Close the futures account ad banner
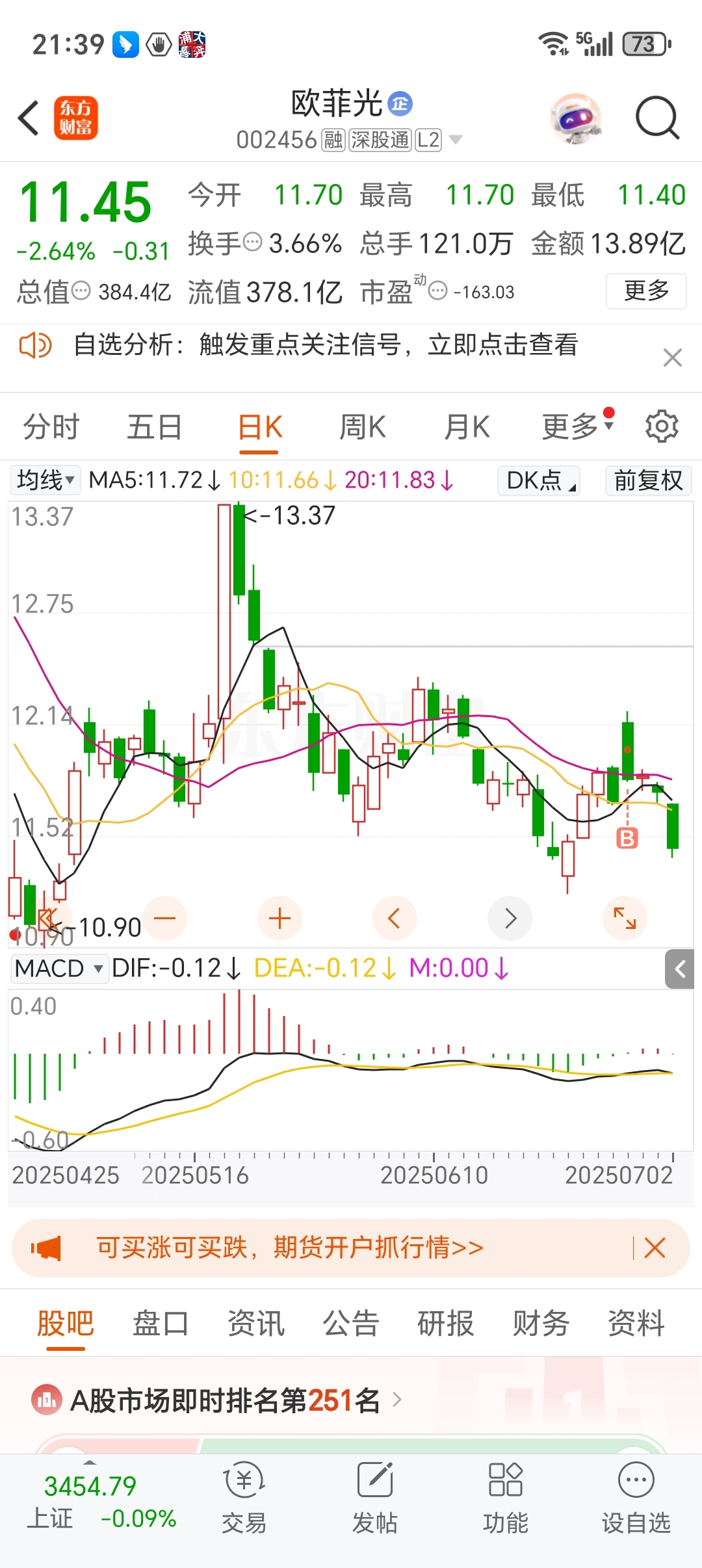This screenshot has height=1568, width=702. [655, 1248]
